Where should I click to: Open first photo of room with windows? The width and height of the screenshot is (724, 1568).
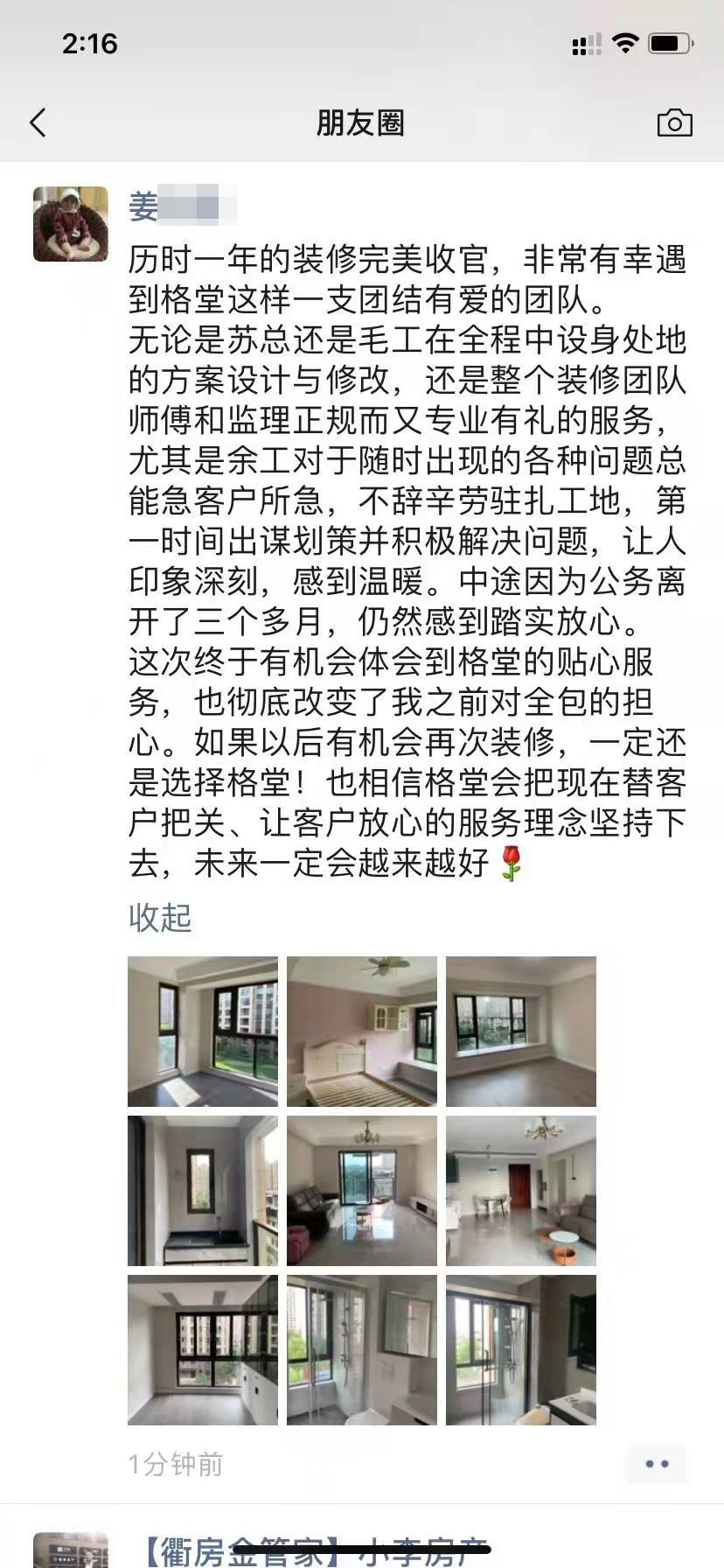(203, 1032)
